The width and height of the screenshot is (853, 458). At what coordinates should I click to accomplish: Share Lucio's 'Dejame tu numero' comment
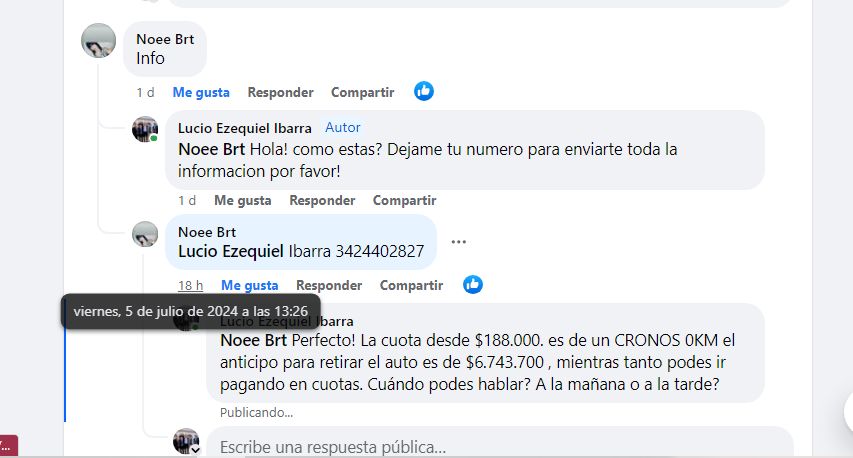coord(404,200)
